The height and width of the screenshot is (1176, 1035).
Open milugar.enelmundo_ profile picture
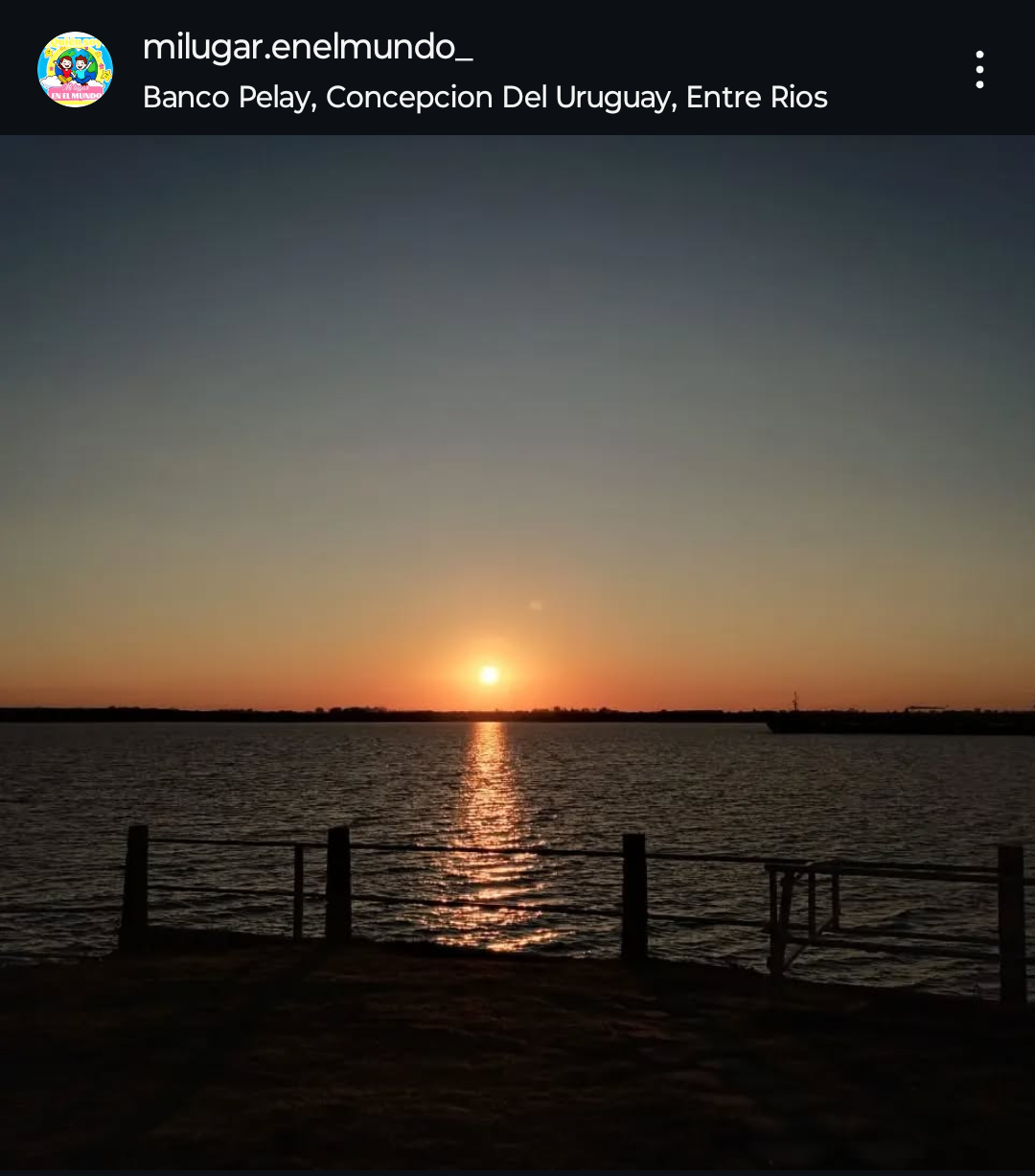point(75,70)
